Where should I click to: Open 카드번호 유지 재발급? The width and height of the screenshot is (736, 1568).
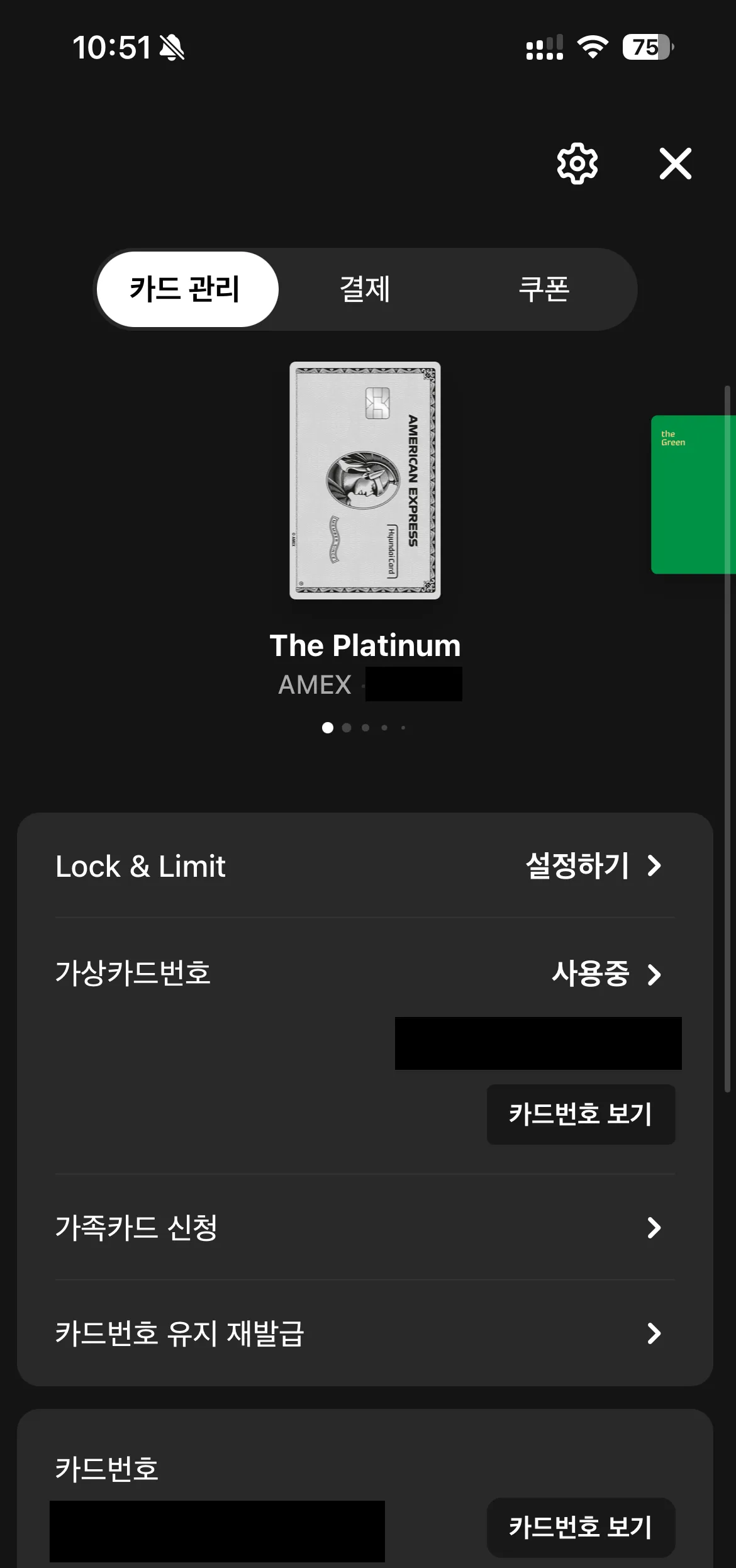tap(365, 1333)
